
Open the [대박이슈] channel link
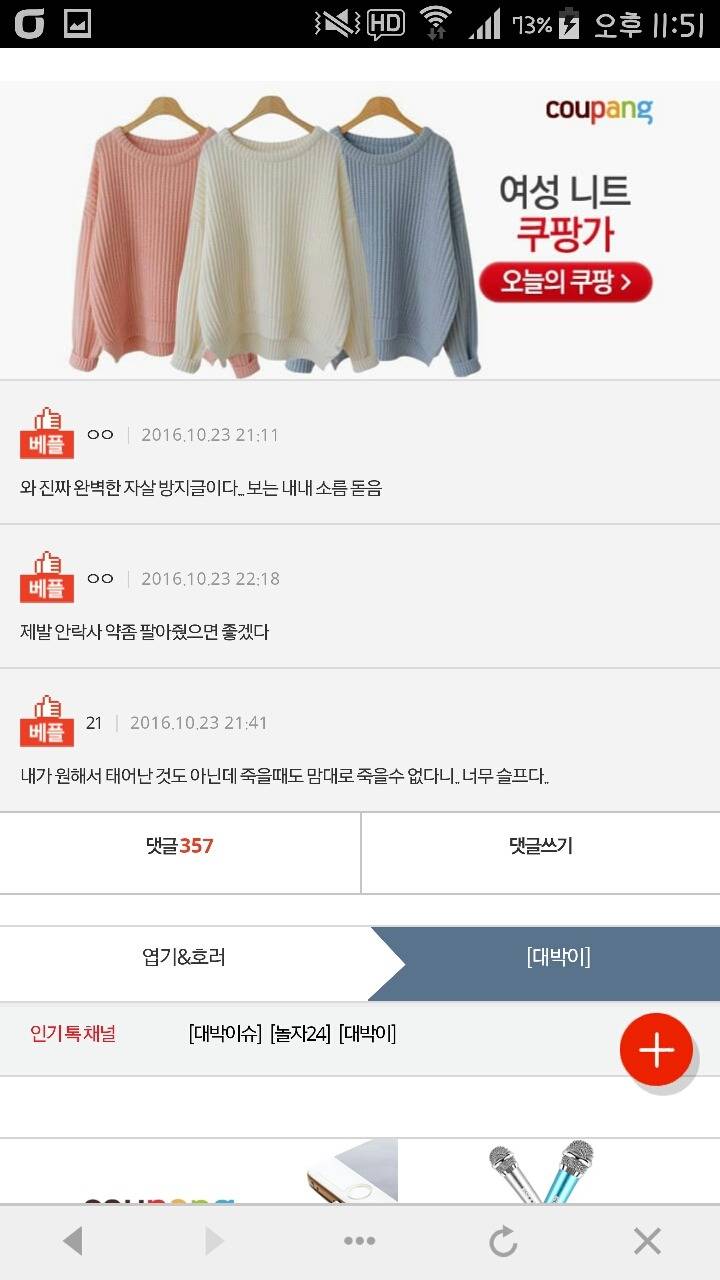(226, 1037)
